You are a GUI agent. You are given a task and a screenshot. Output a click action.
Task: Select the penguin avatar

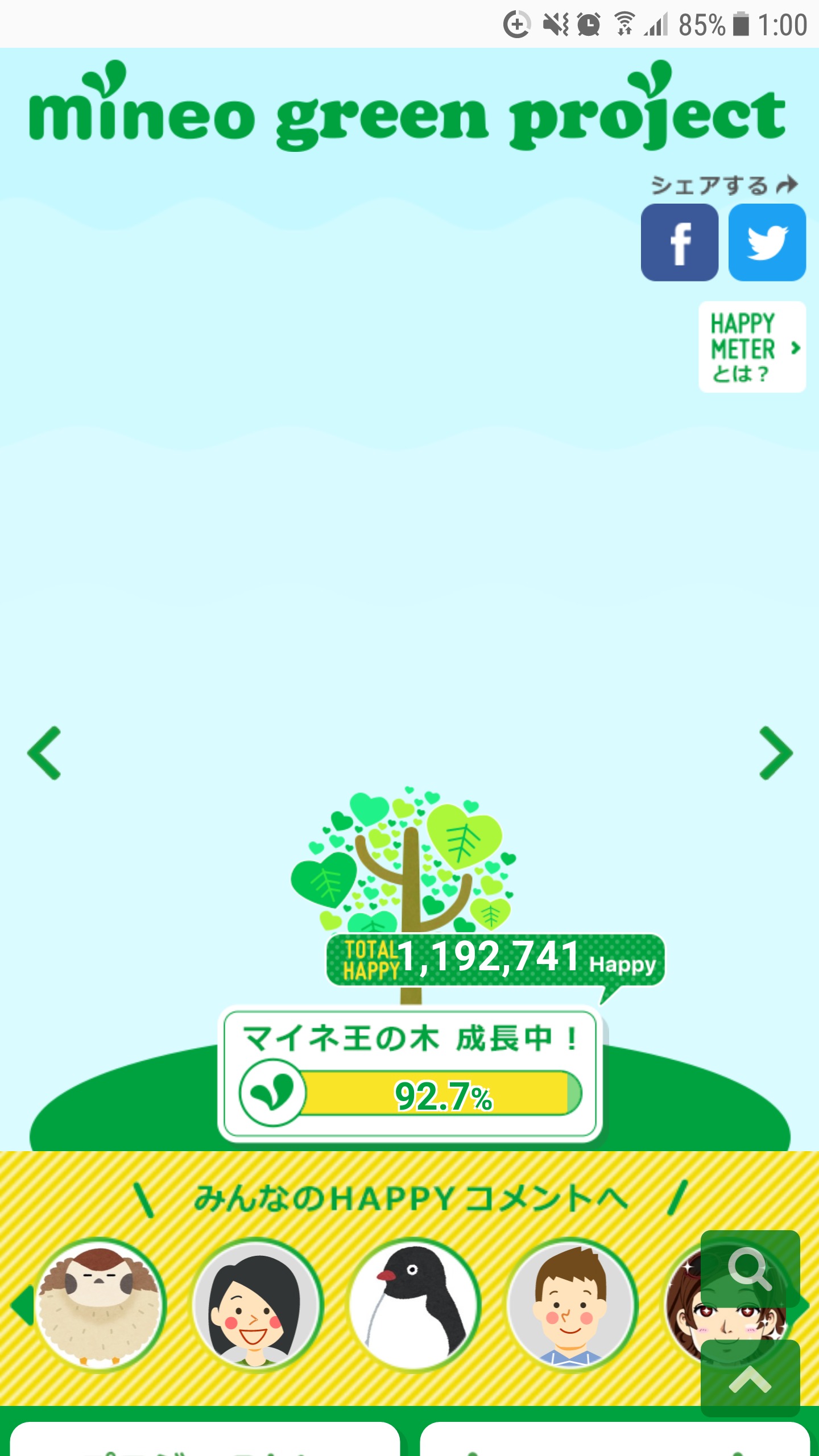414,1306
